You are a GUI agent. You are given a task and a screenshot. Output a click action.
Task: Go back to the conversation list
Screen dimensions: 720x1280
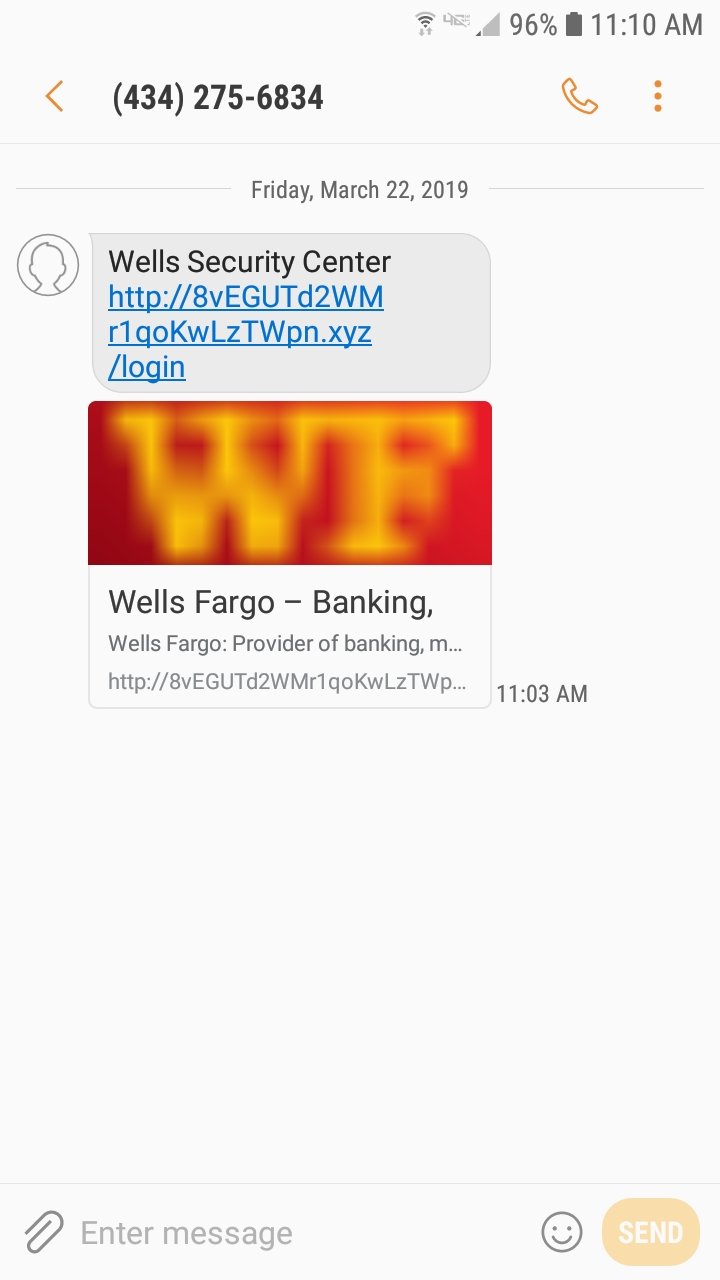tap(54, 97)
